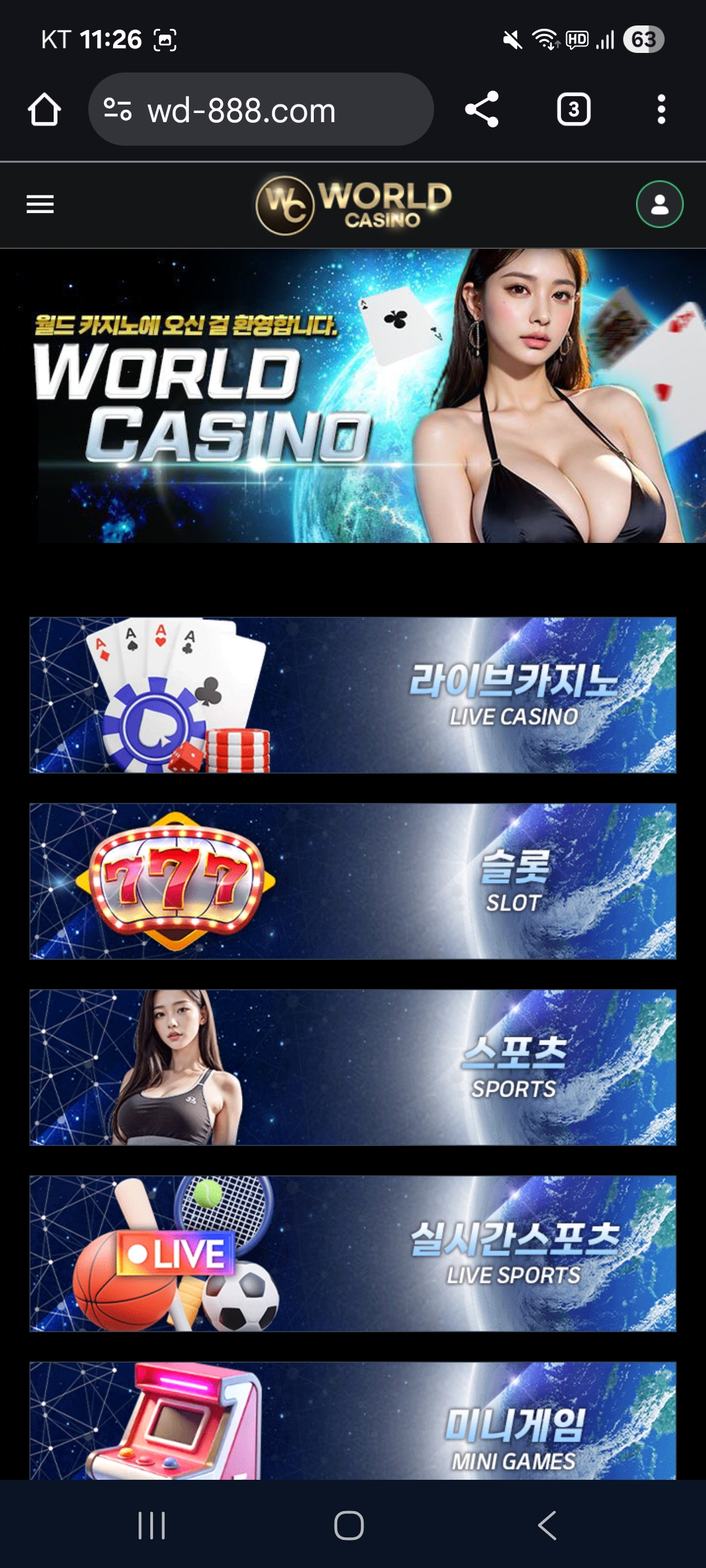Tap the World Casino header logo
Screen dimensions: 706x1568
pyautogui.click(x=353, y=205)
